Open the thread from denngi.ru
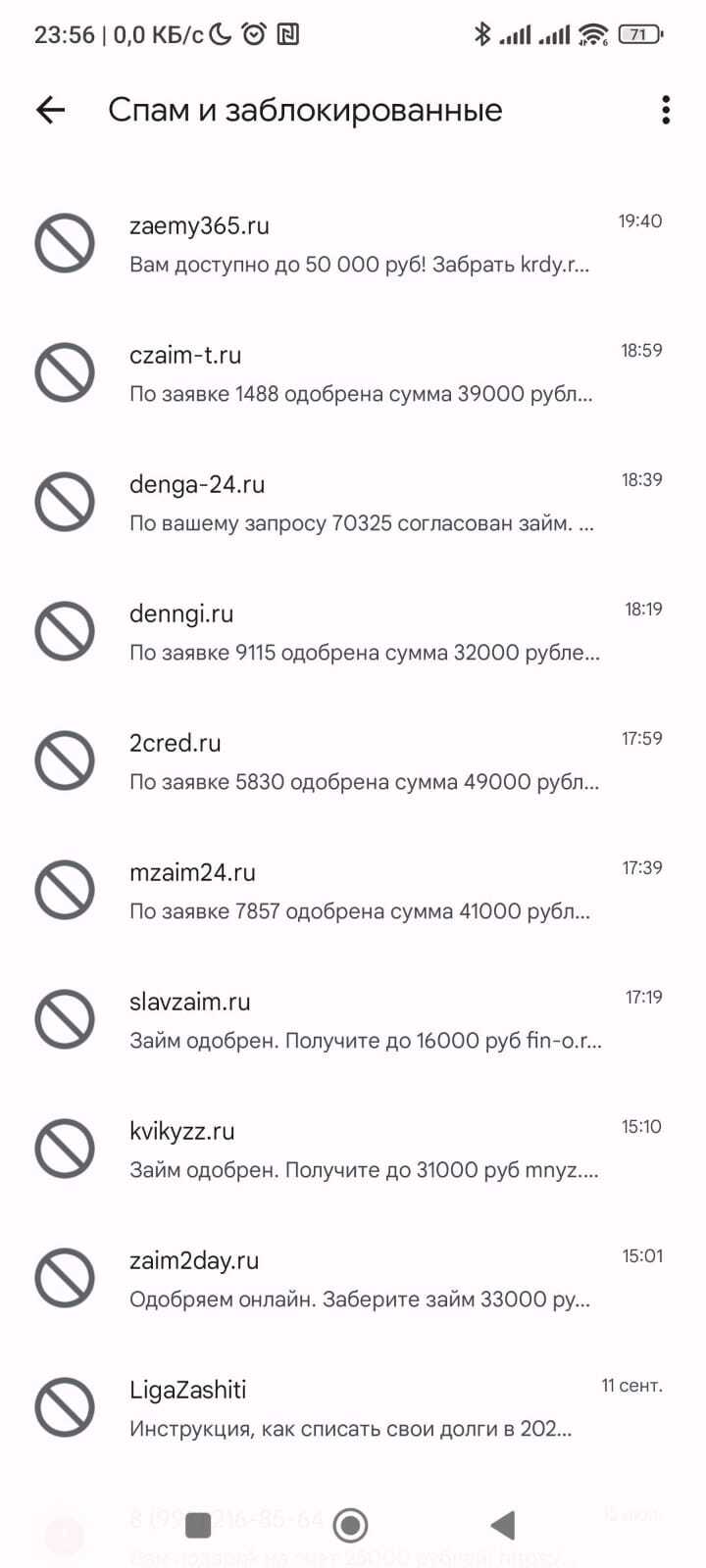 coord(353,632)
